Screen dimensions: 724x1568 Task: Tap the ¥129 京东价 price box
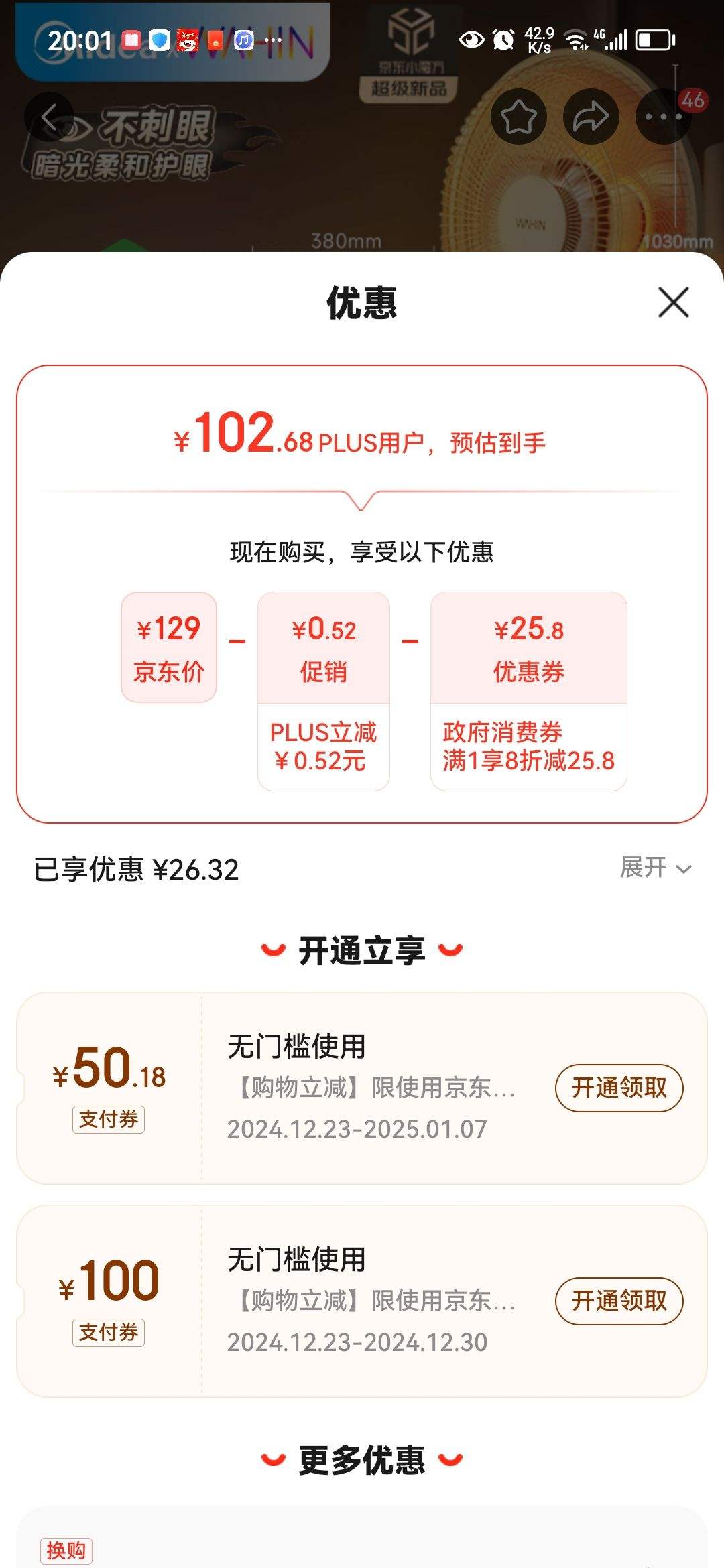click(168, 647)
